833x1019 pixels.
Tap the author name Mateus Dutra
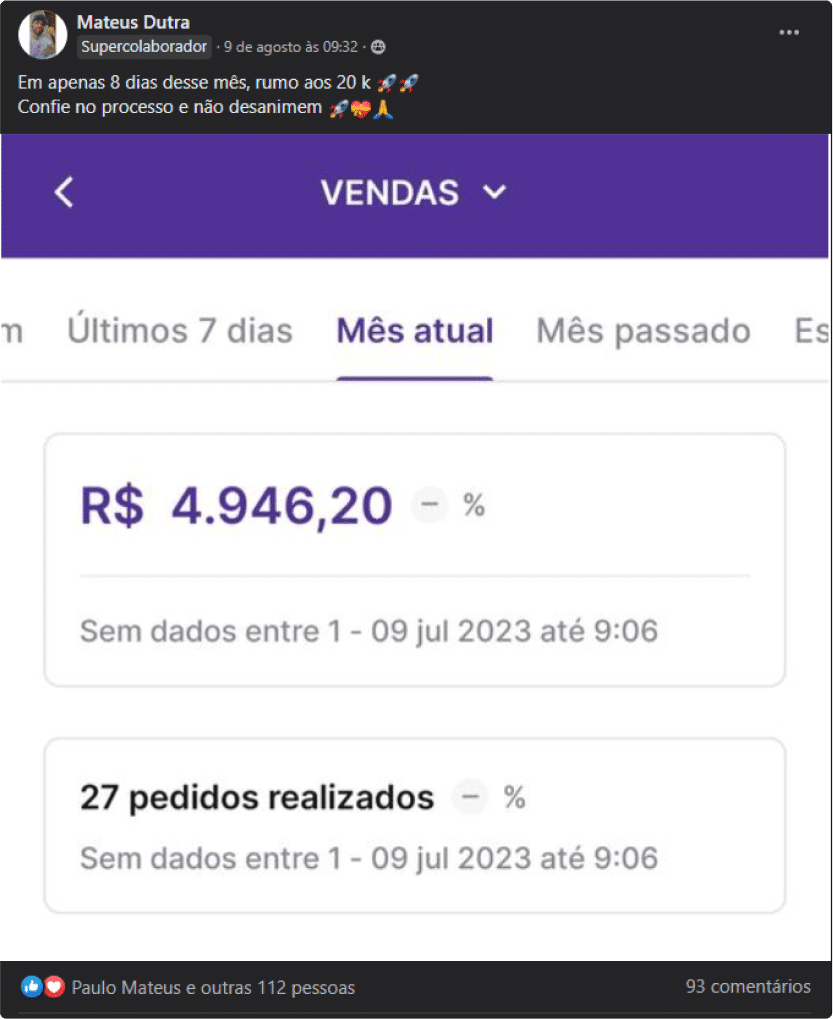pyautogui.click(x=133, y=22)
